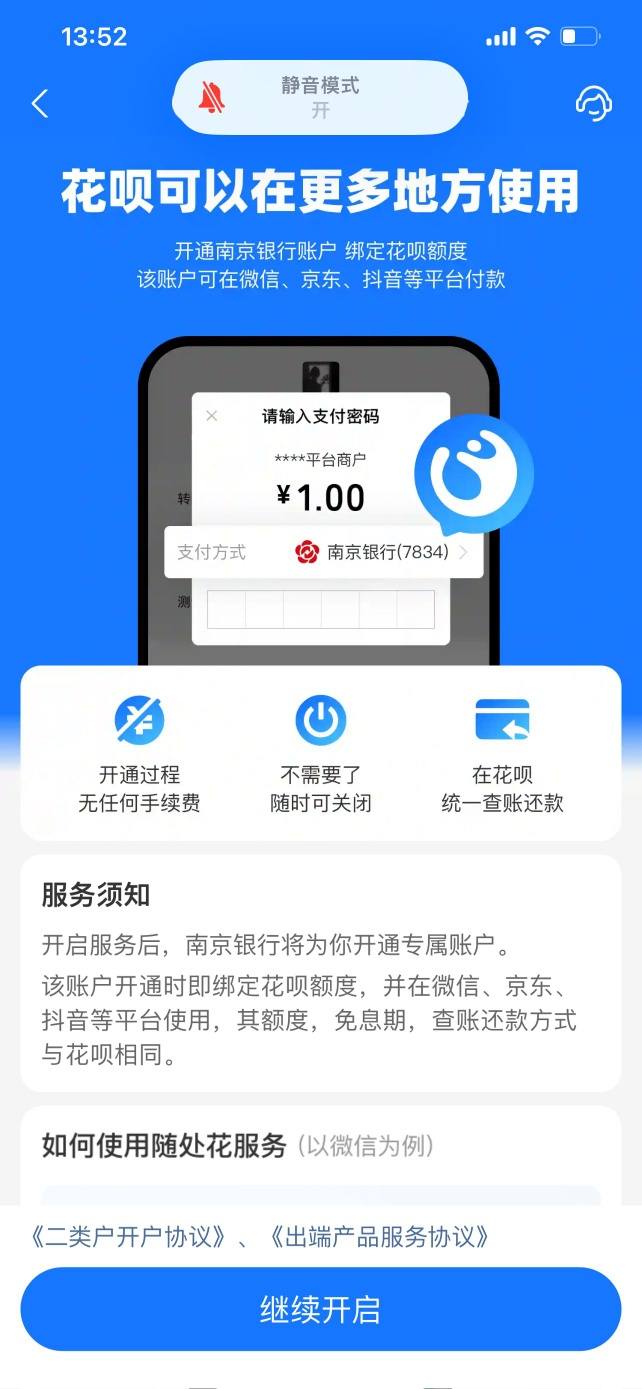Tap the 继续开启 button
Image resolution: width=642 pixels, height=1389 pixels.
[x=320, y=1309]
